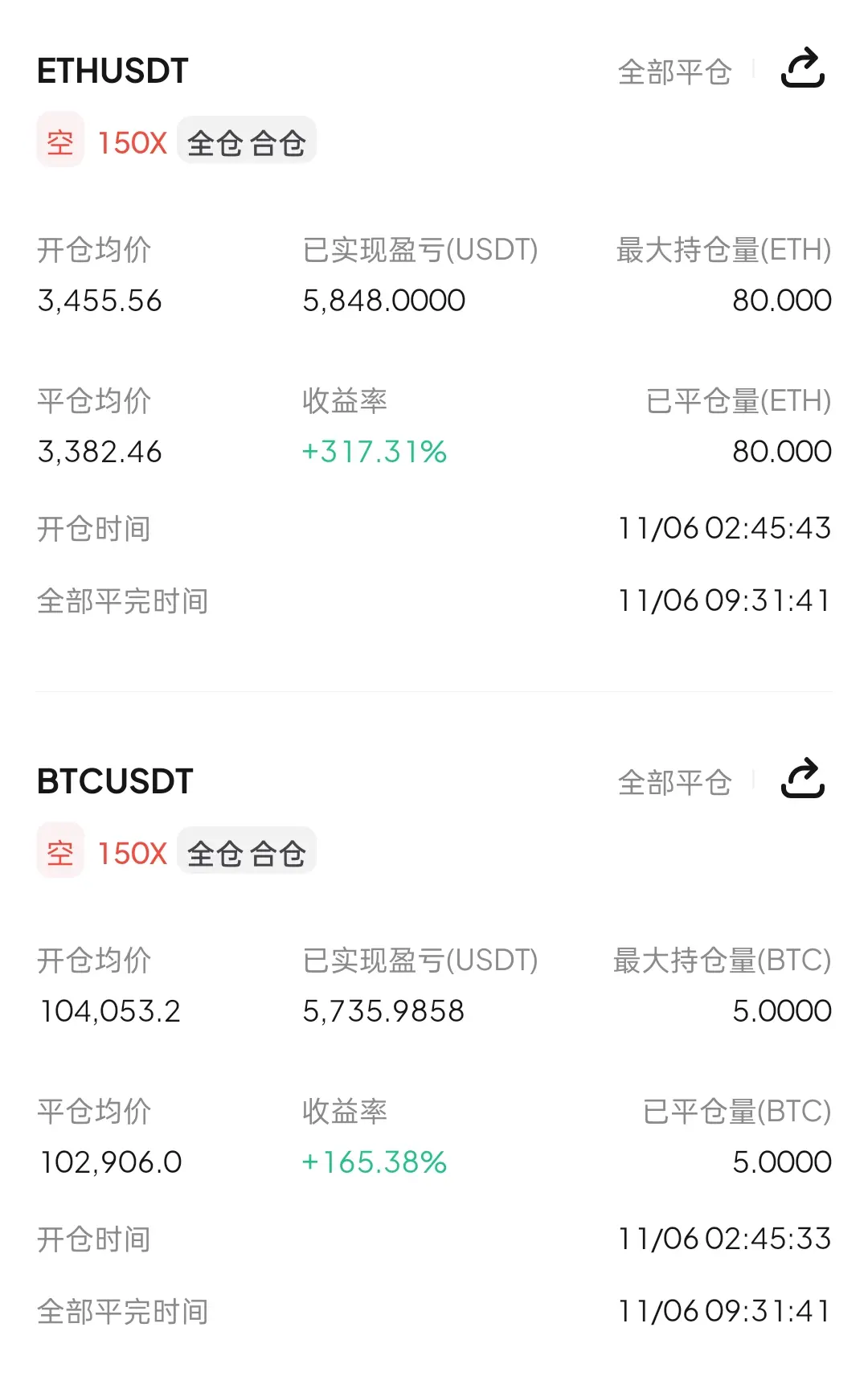
Task: Share the ETHUSDT closed position
Action: point(803,68)
